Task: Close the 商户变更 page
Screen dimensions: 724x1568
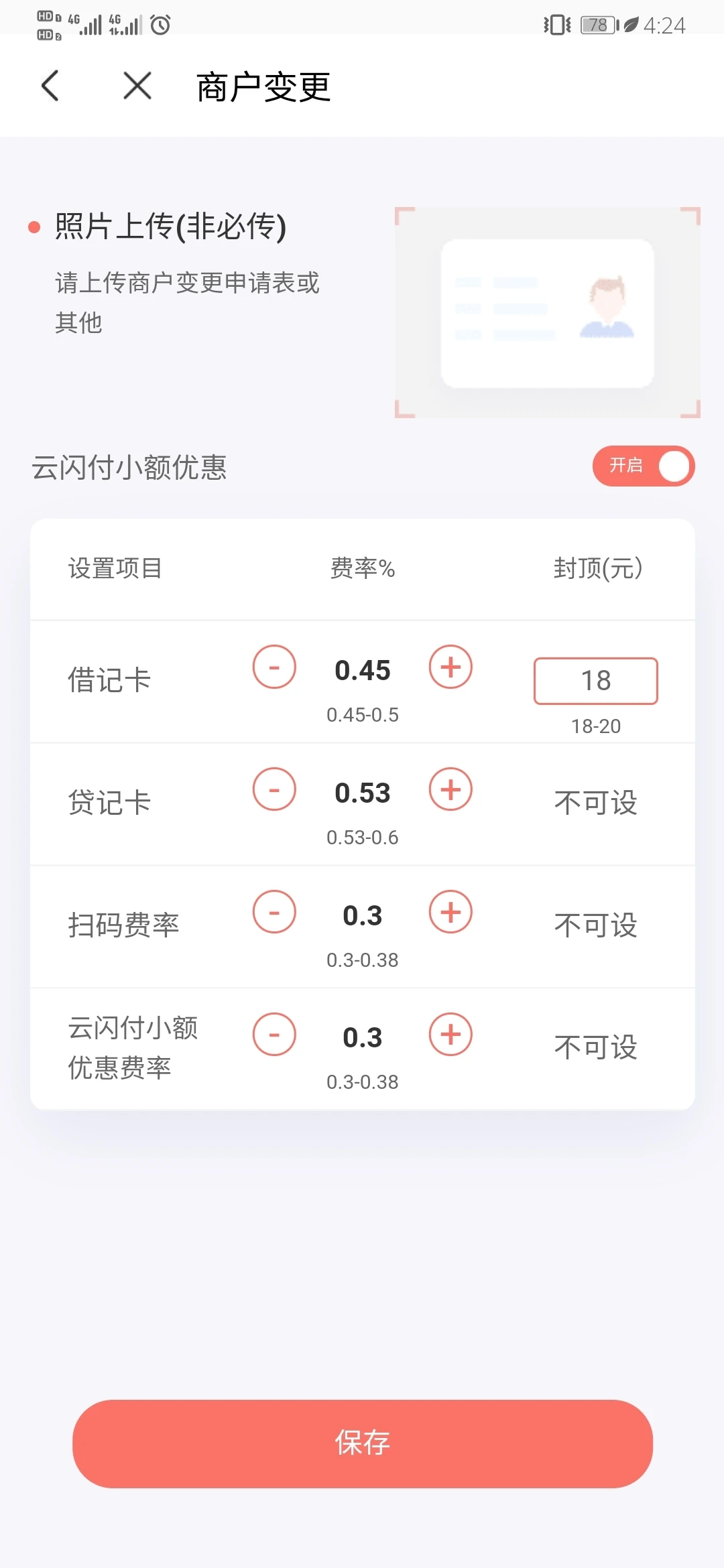Action: pyautogui.click(x=137, y=86)
